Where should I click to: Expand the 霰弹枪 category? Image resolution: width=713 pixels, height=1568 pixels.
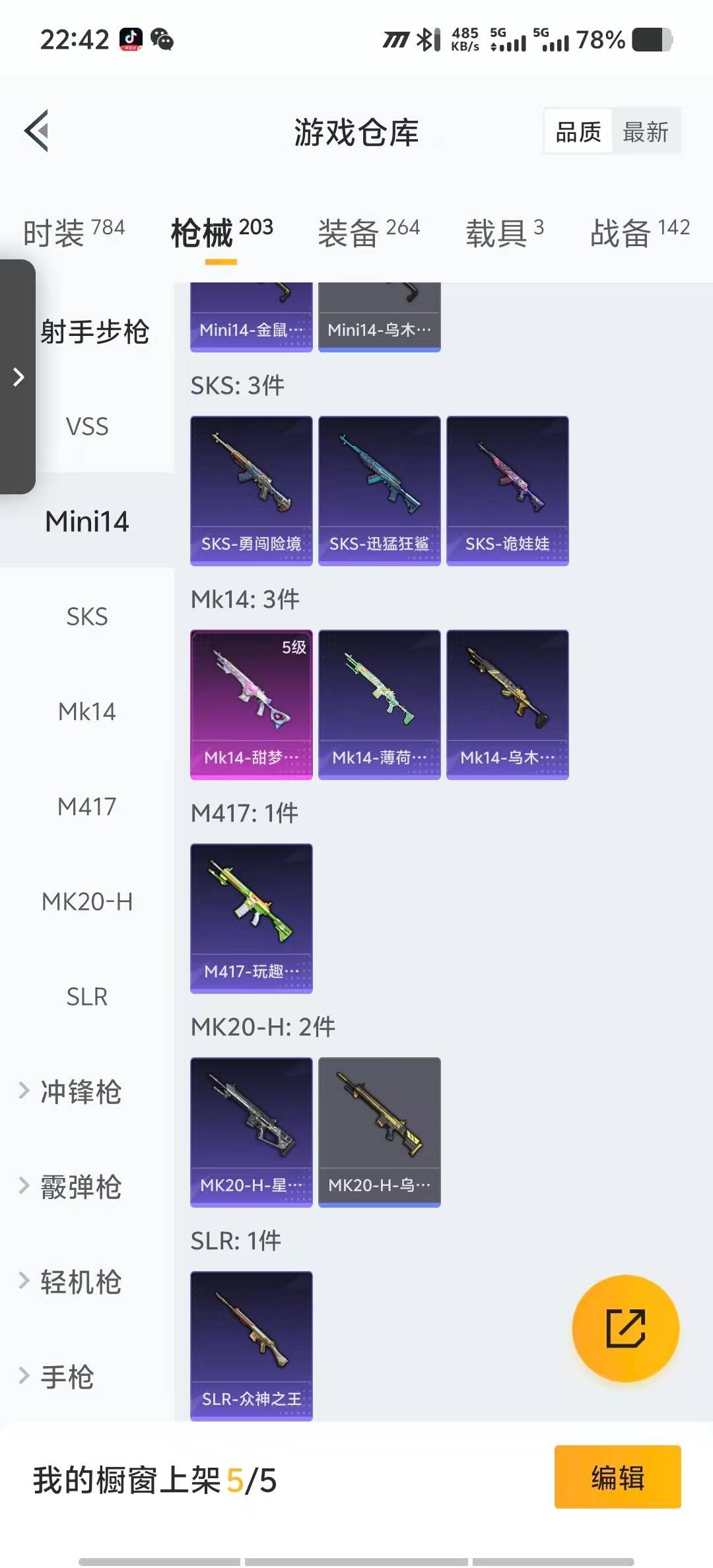coord(79,1187)
